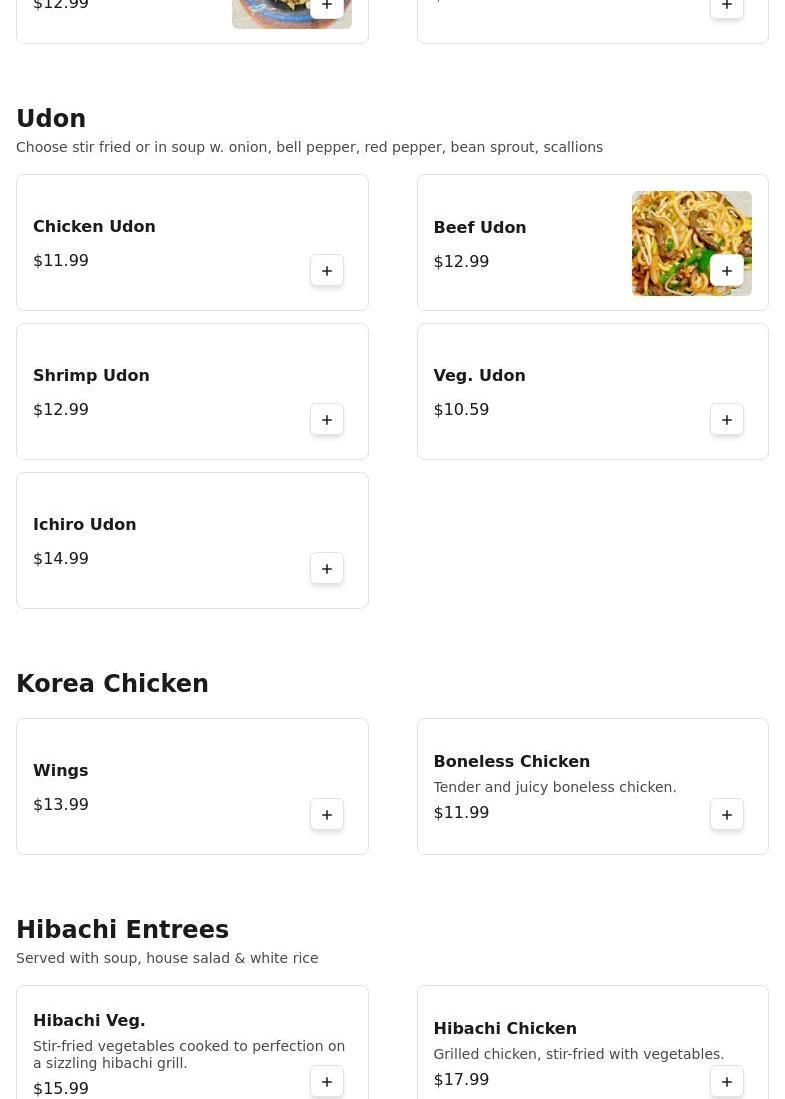Add Boneless Chicken to the order
Screen dimensions: 785x1099
tap(727, 815)
